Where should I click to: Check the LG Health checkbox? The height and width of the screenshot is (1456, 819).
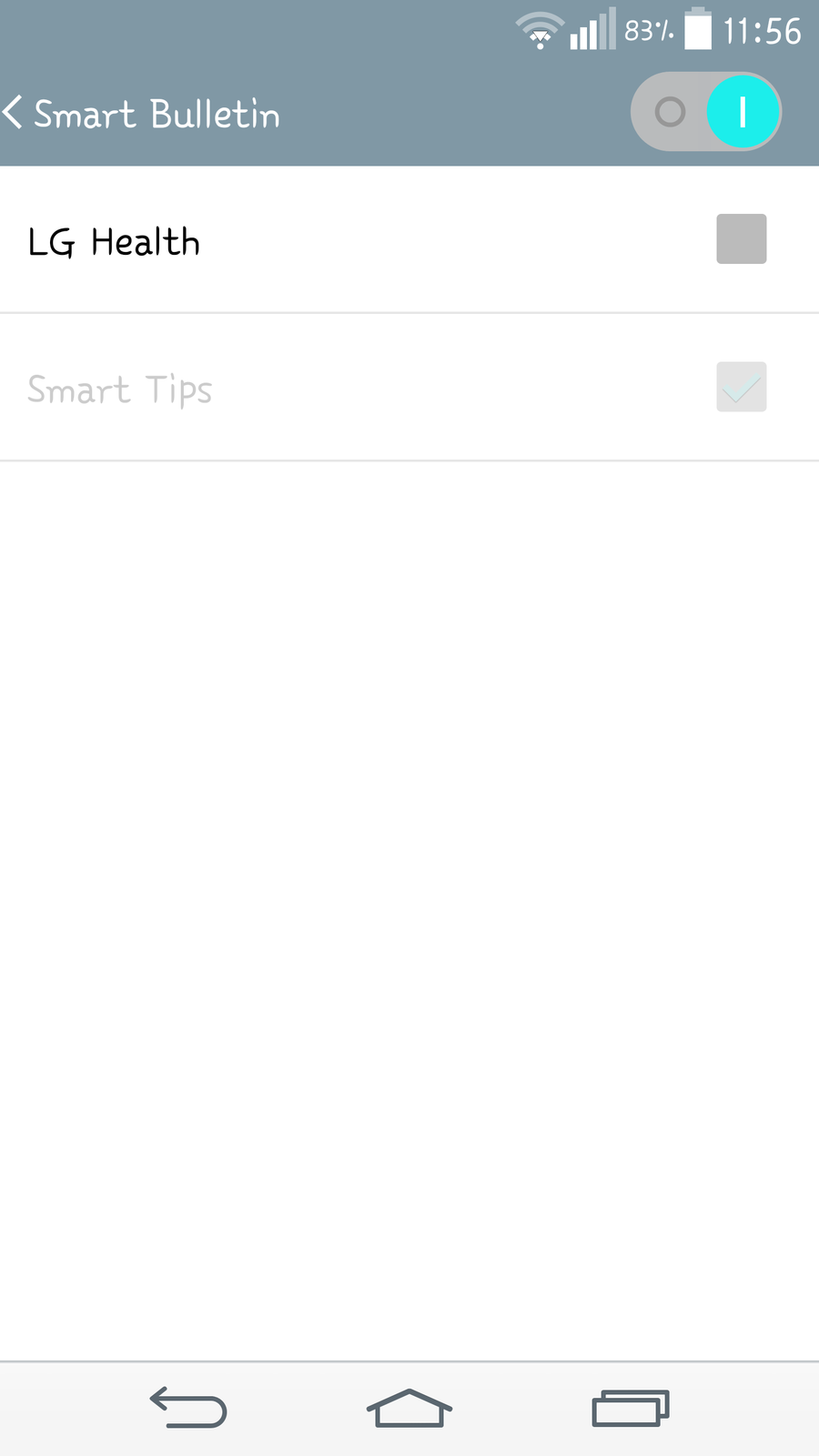[x=741, y=239]
